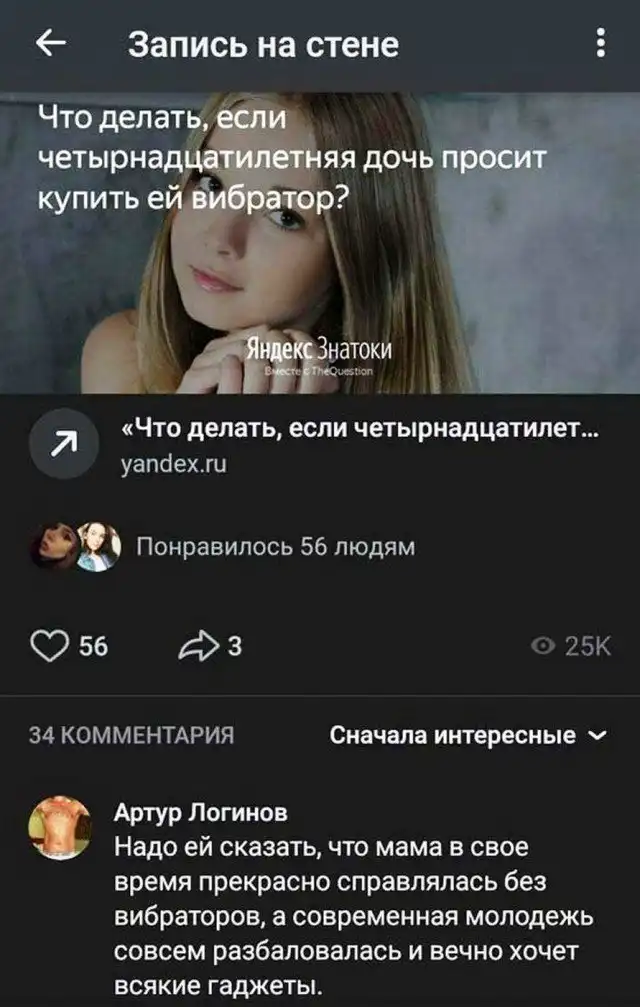Like the post with the heart icon
640x1007 pixels.
point(49,646)
